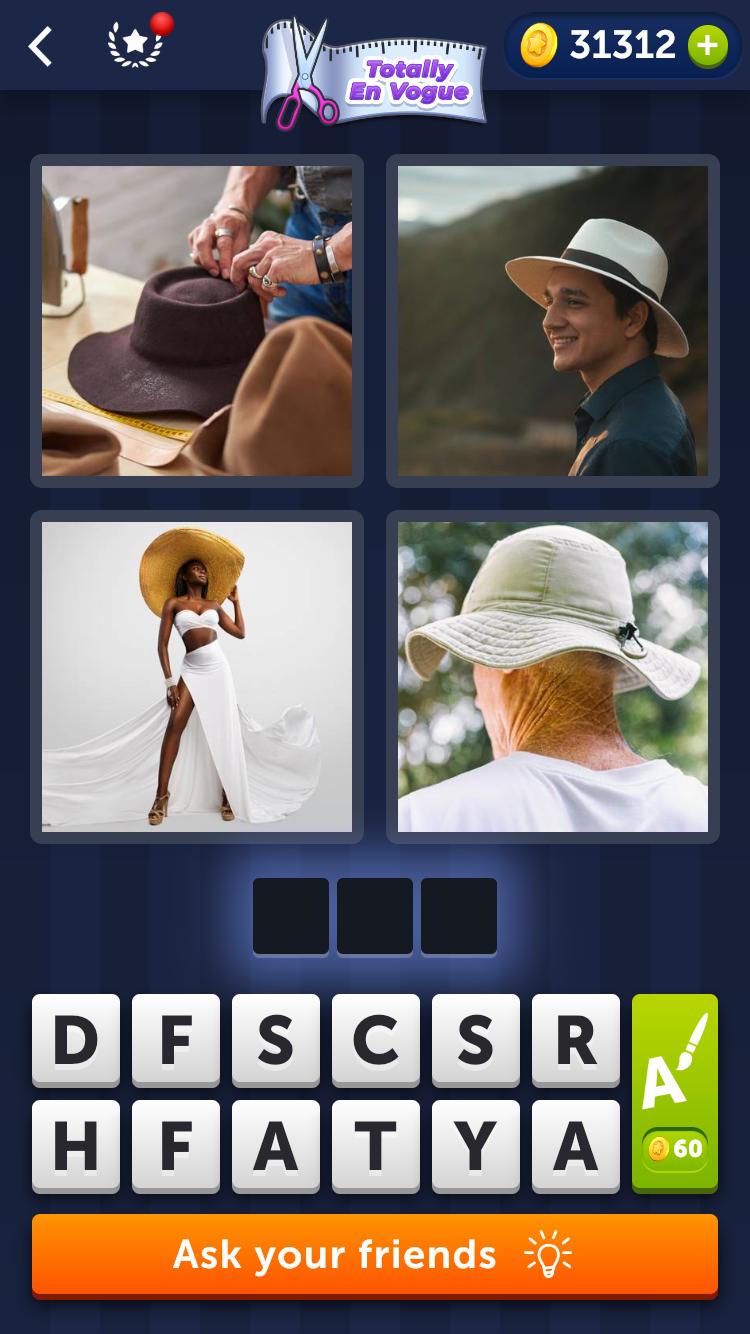Enlarge the woman with giant straw hat picture
Image resolution: width=750 pixels, height=1334 pixels.
tap(197, 677)
